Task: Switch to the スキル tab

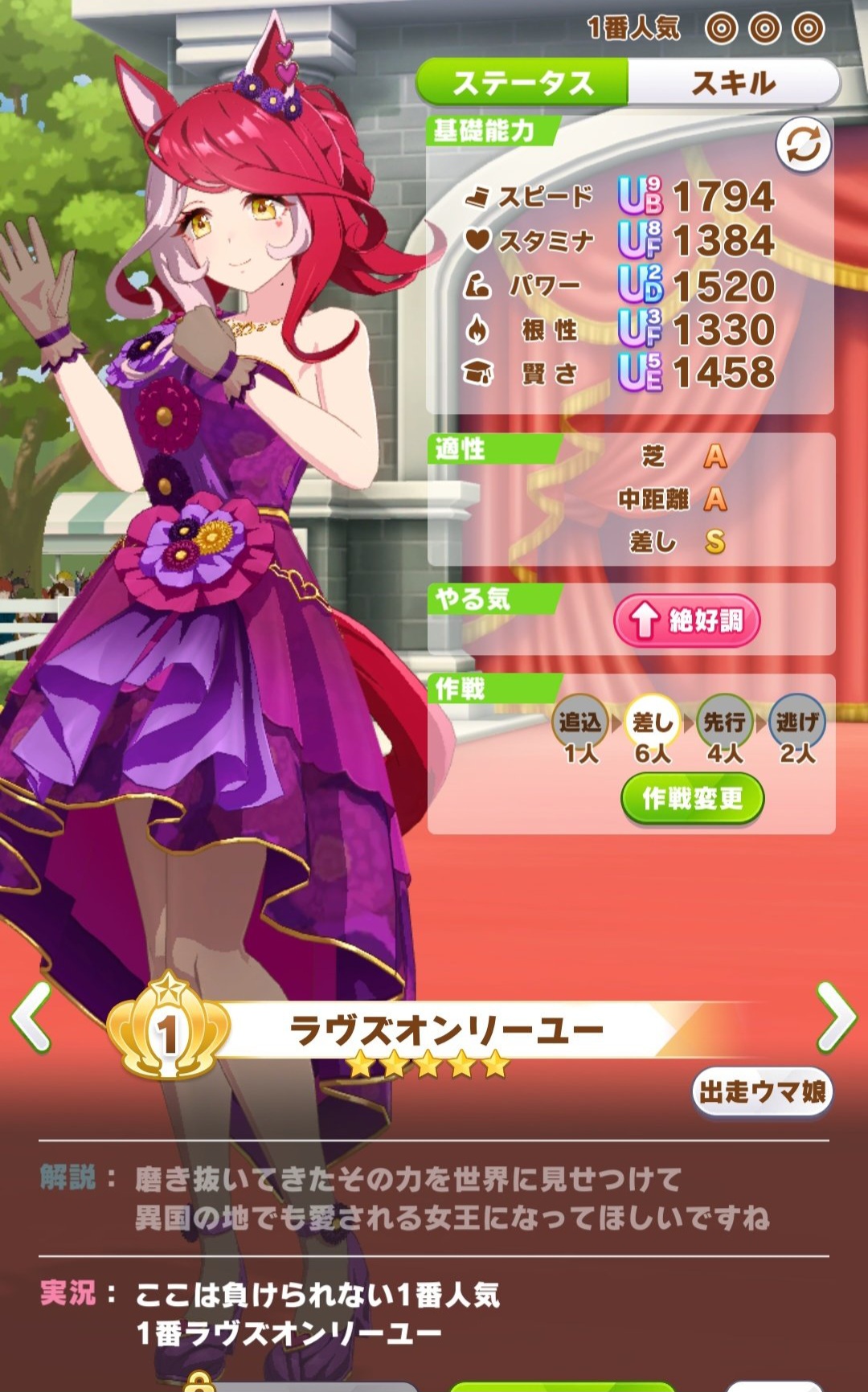Action: (733, 83)
